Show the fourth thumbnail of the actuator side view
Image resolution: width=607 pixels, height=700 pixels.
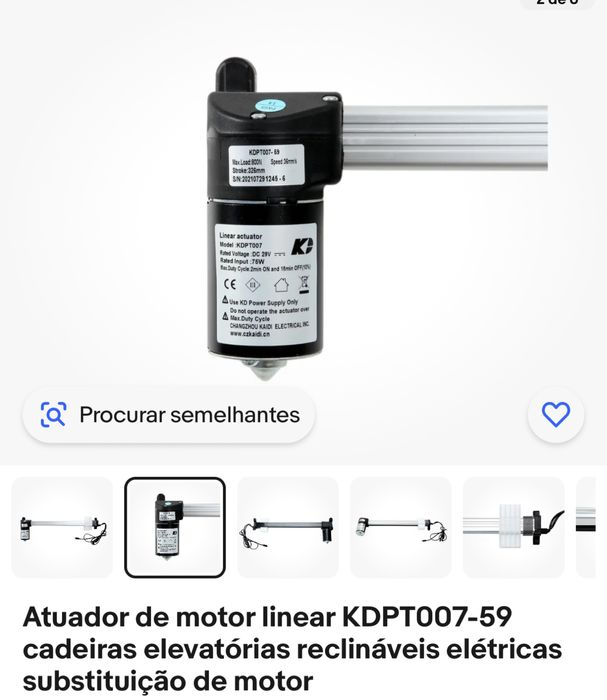401,527
